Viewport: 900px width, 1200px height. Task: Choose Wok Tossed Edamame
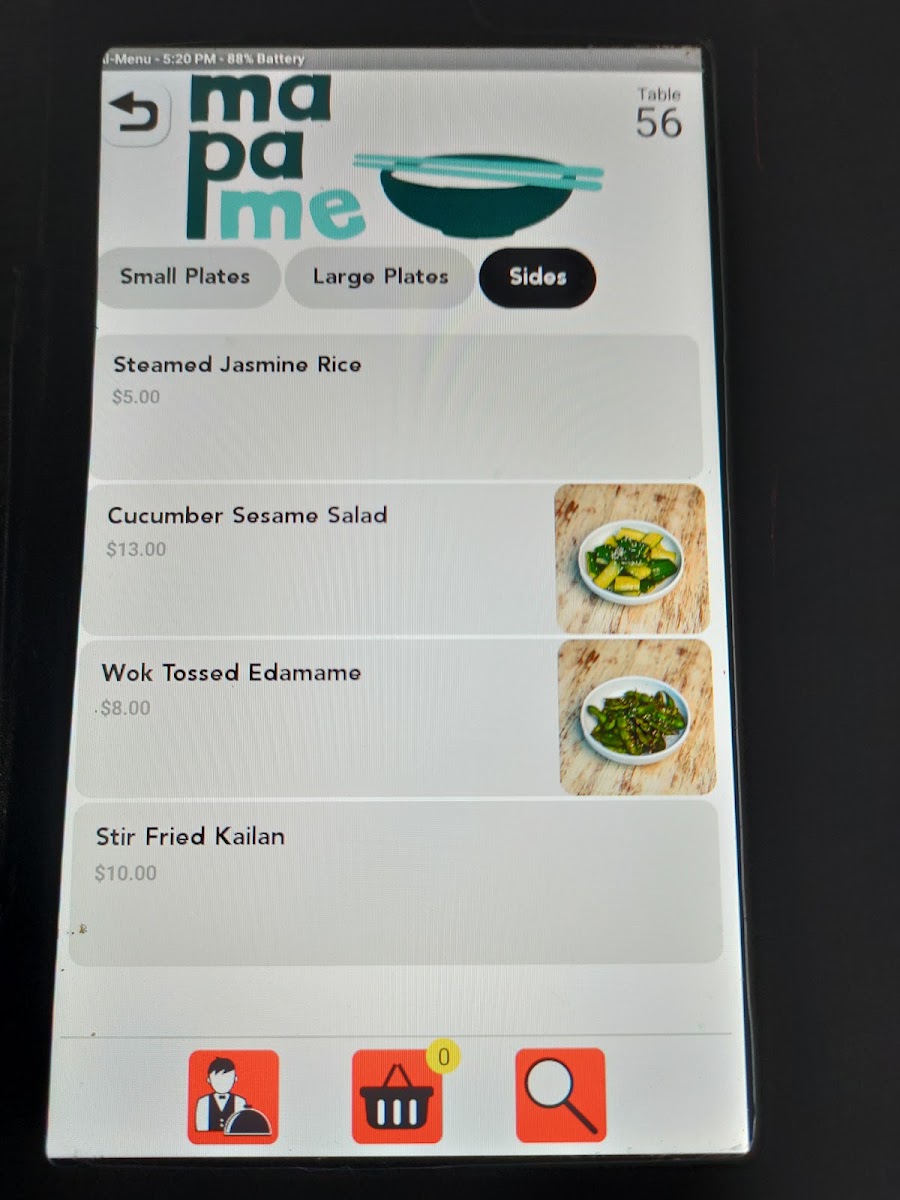395,718
